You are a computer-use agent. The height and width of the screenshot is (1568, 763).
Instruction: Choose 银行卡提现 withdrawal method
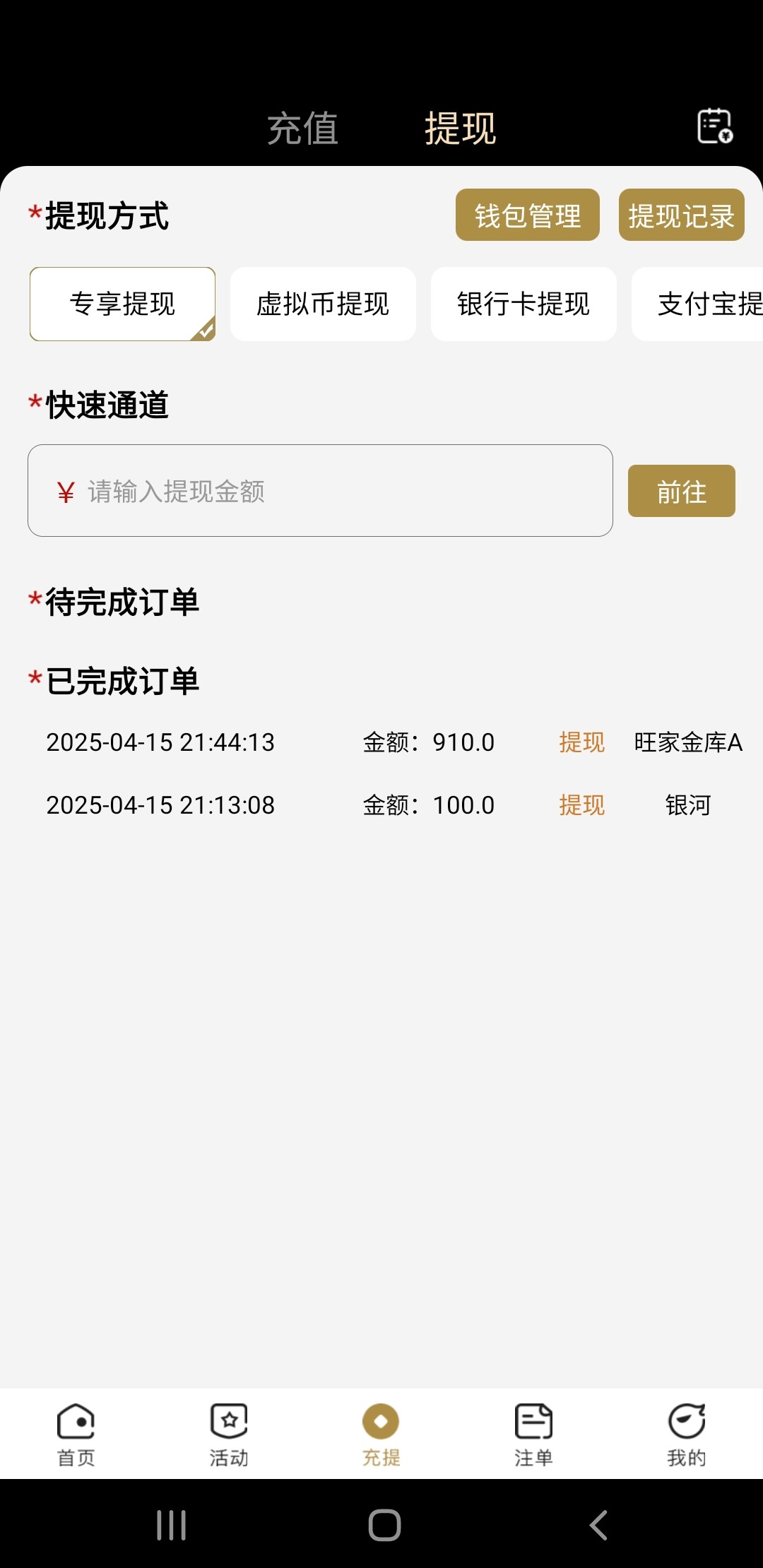[524, 304]
